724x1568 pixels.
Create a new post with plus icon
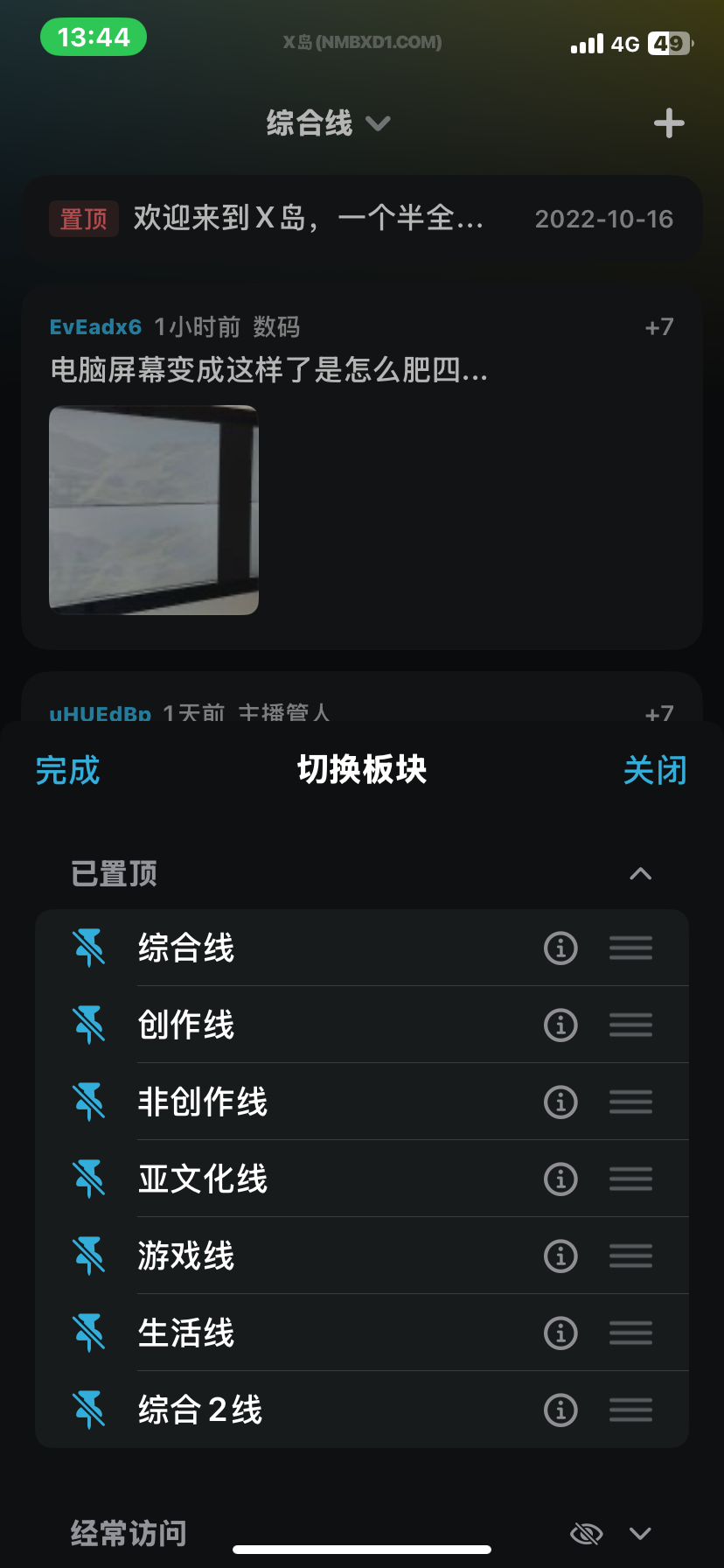click(669, 123)
